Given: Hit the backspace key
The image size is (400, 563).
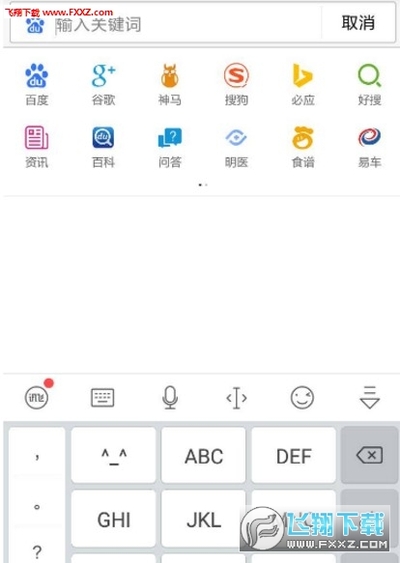Looking at the screenshot, I should point(370,455).
